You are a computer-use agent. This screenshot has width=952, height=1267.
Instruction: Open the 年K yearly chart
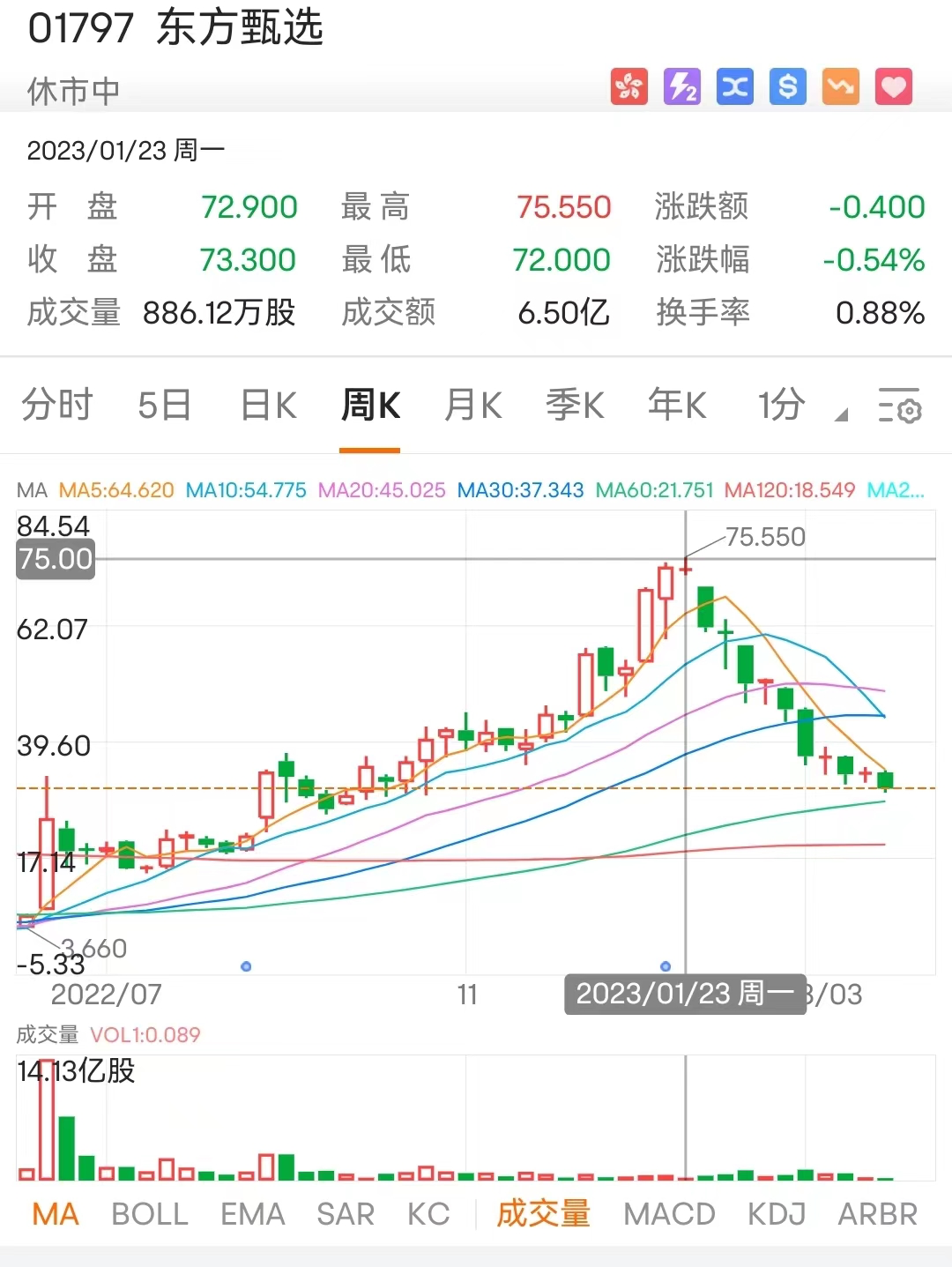[677, 405]
